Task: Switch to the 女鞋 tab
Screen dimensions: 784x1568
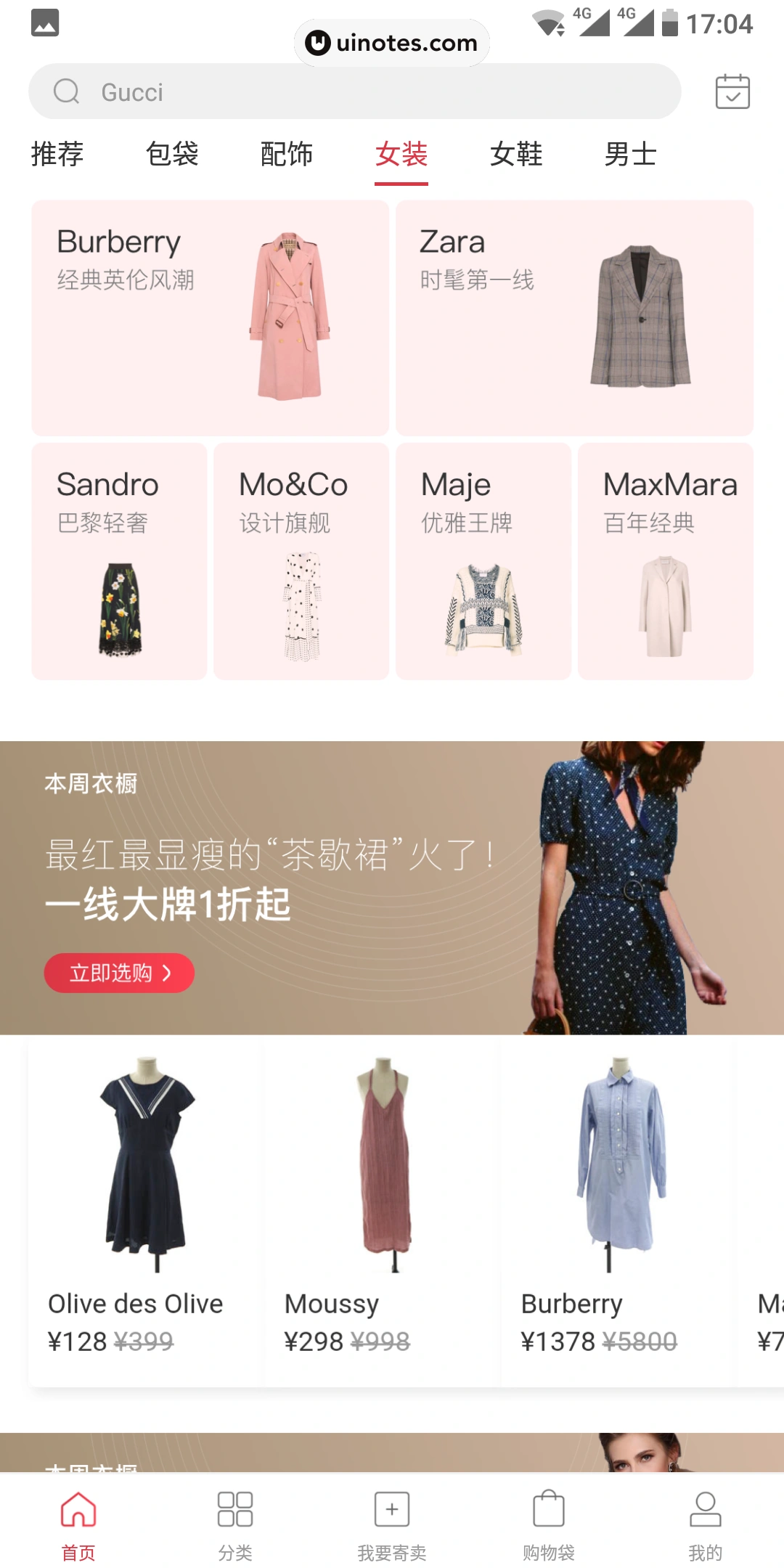Action: (516, 155)
